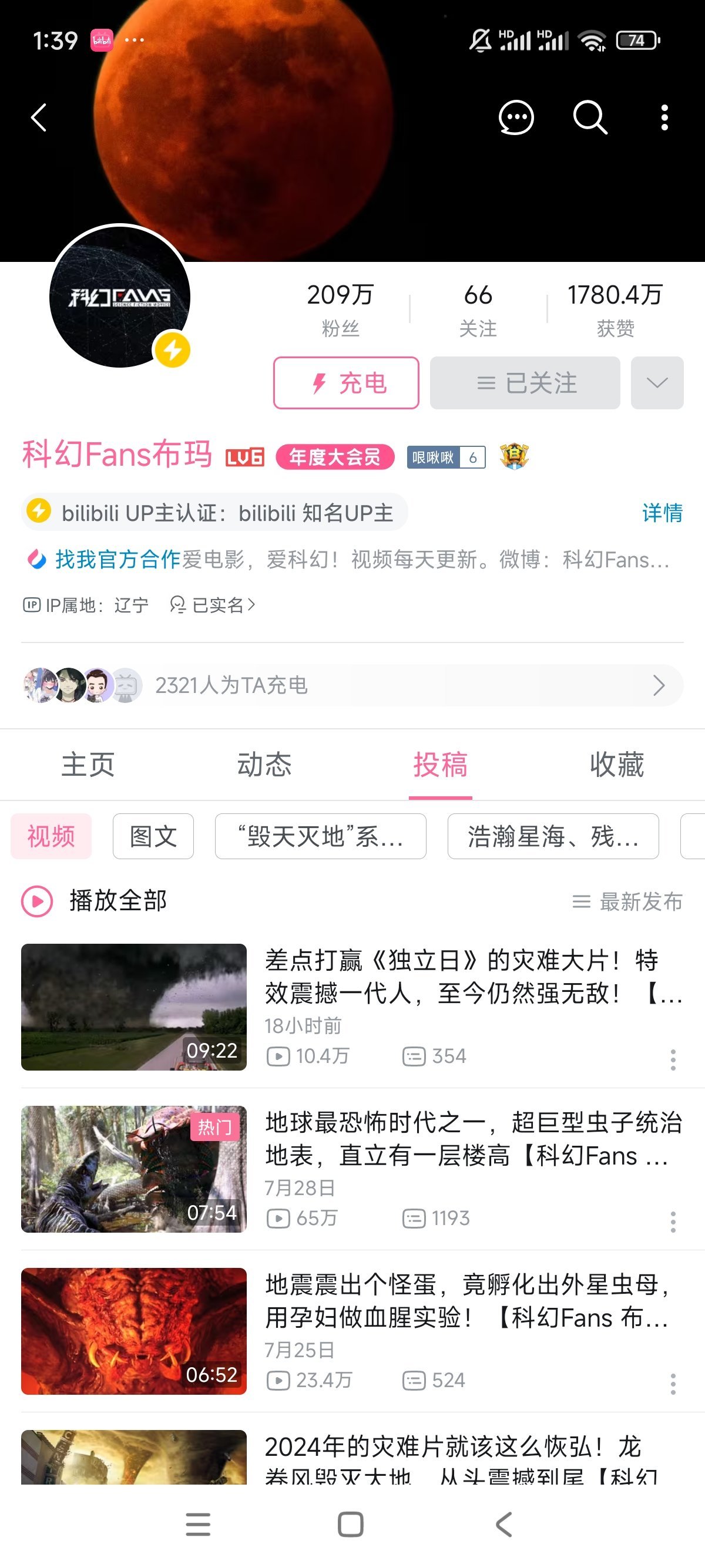Tap the system home button
The width and height of the screenshot is (705, 1568).
pos(351,1524)
